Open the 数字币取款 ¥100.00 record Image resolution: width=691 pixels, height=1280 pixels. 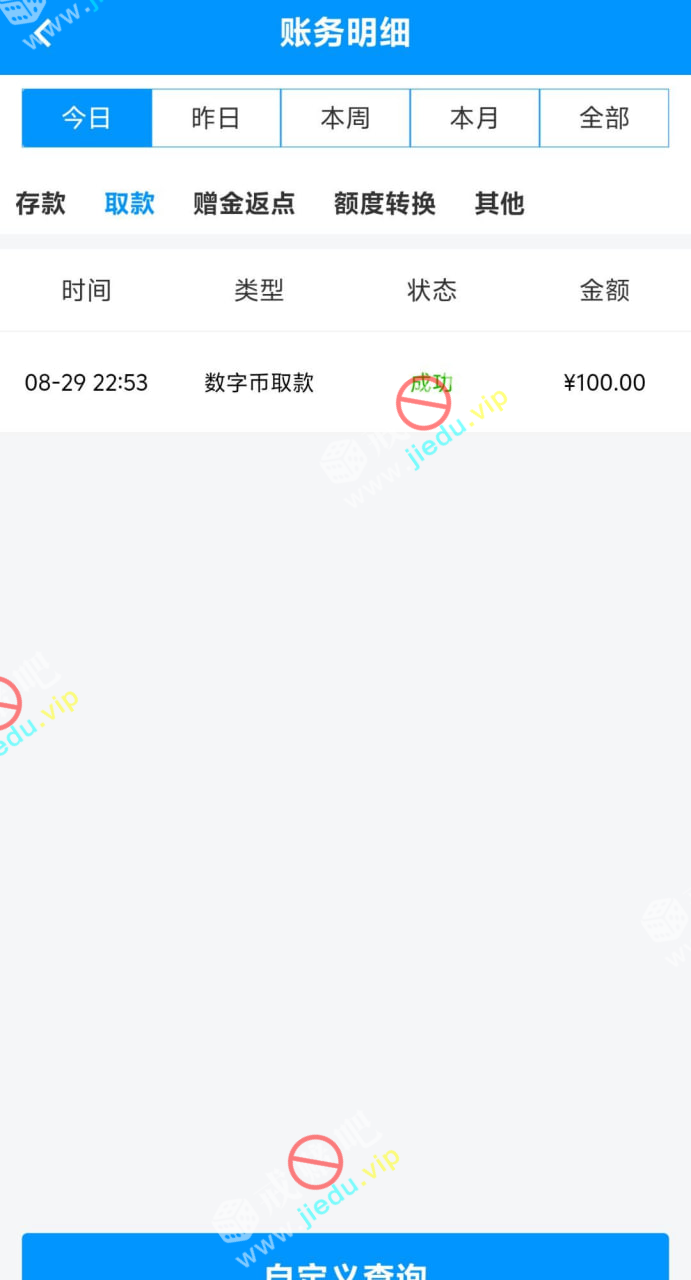coord(345,382)
